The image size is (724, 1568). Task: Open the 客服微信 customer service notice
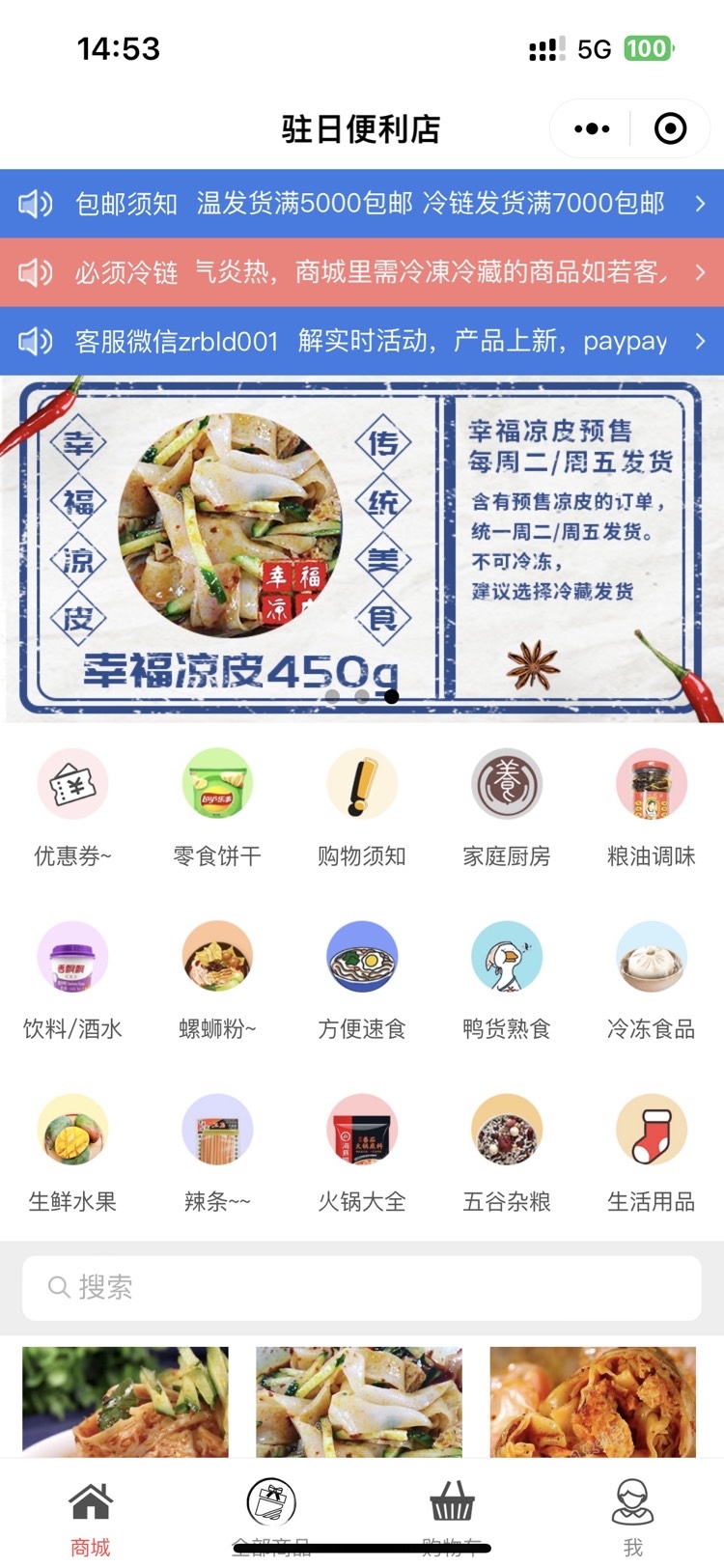tap(362, 341)
